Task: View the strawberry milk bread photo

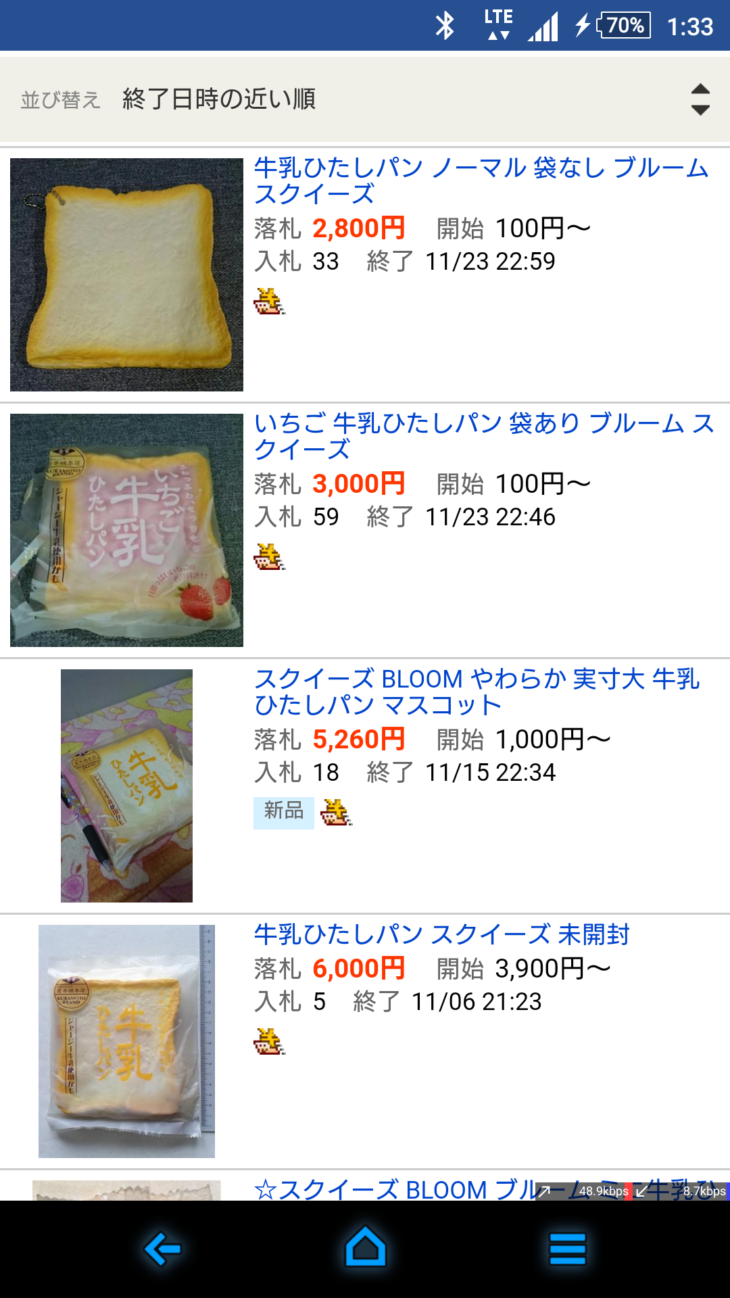Action: [x=127, y=530]
